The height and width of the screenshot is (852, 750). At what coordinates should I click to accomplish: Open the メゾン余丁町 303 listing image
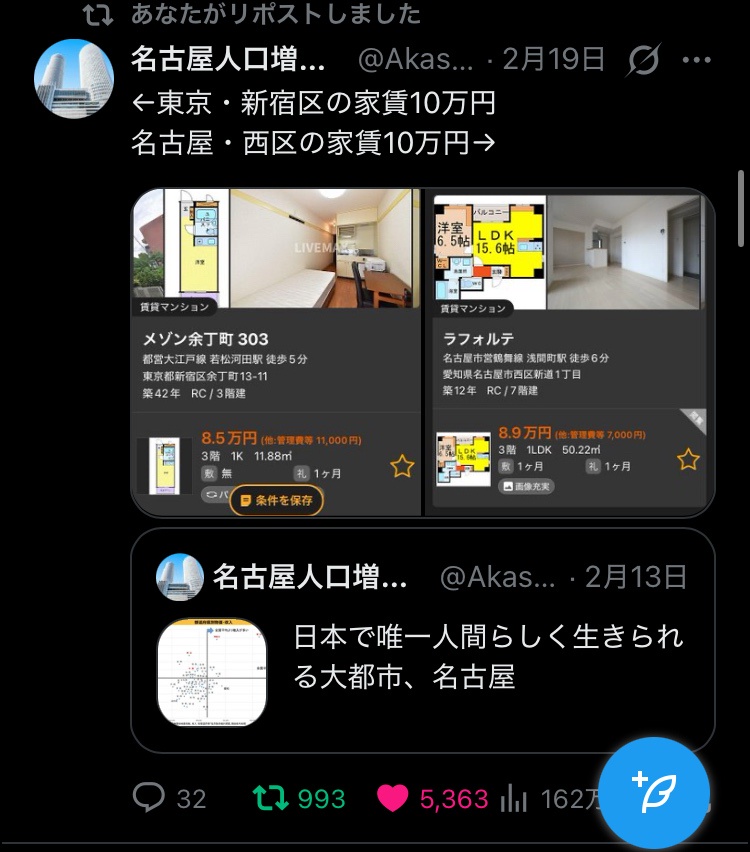coord(277,352)
